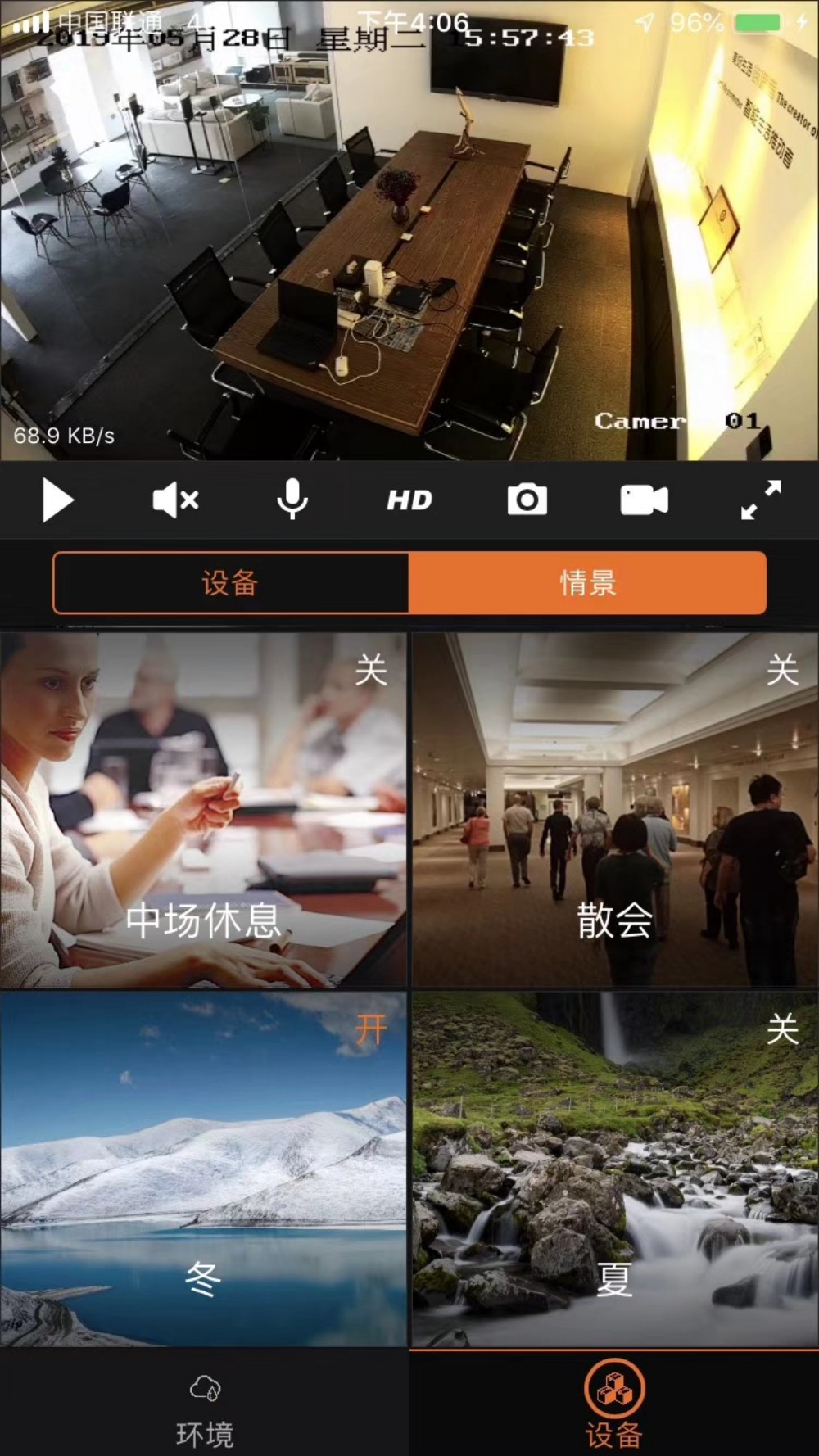Switch to the 设备 segment

231,583
